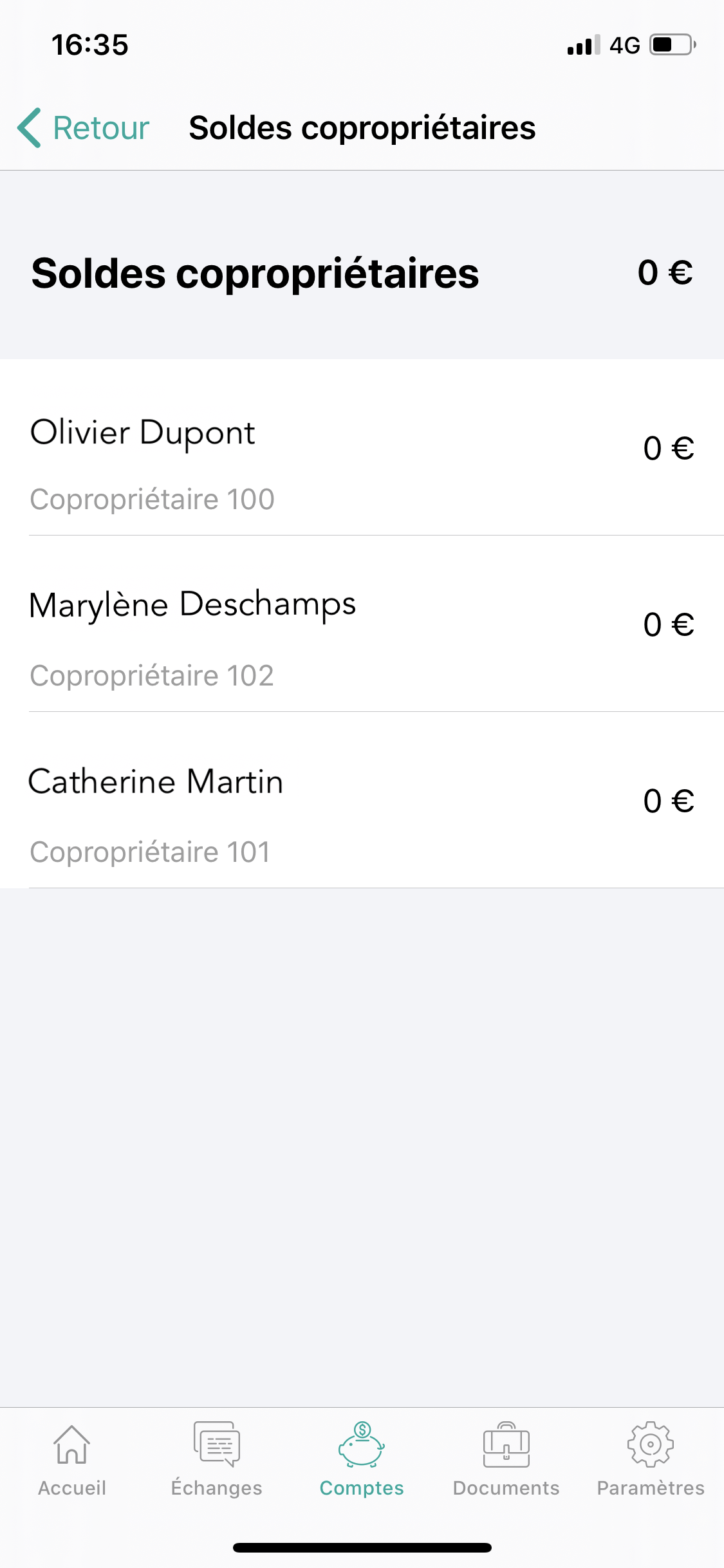Open Olivier Dupont's balance
724x1568 pixels.
(x=362, y=447)
